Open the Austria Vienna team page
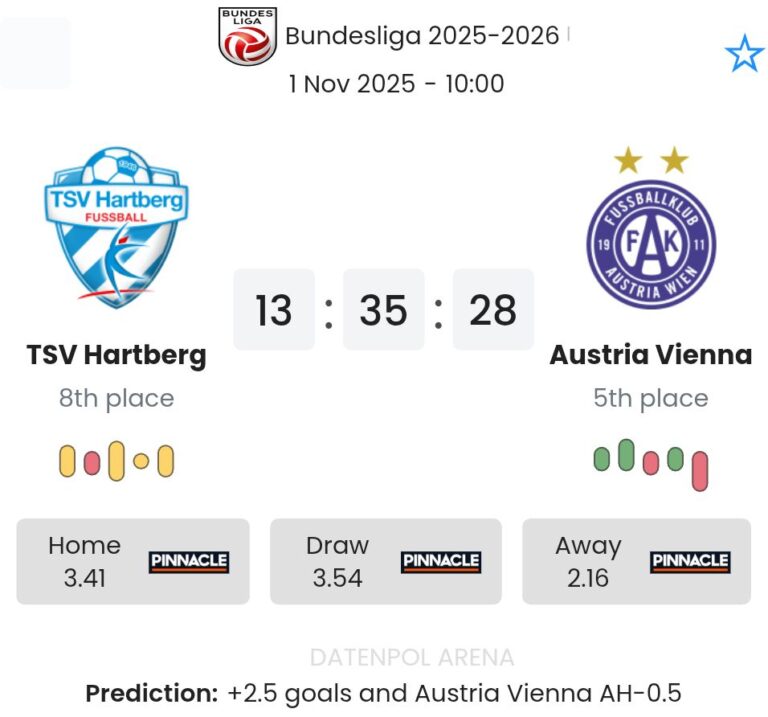Image resolution: width=768 pixels, height=717 pixels. coord(650,354)
